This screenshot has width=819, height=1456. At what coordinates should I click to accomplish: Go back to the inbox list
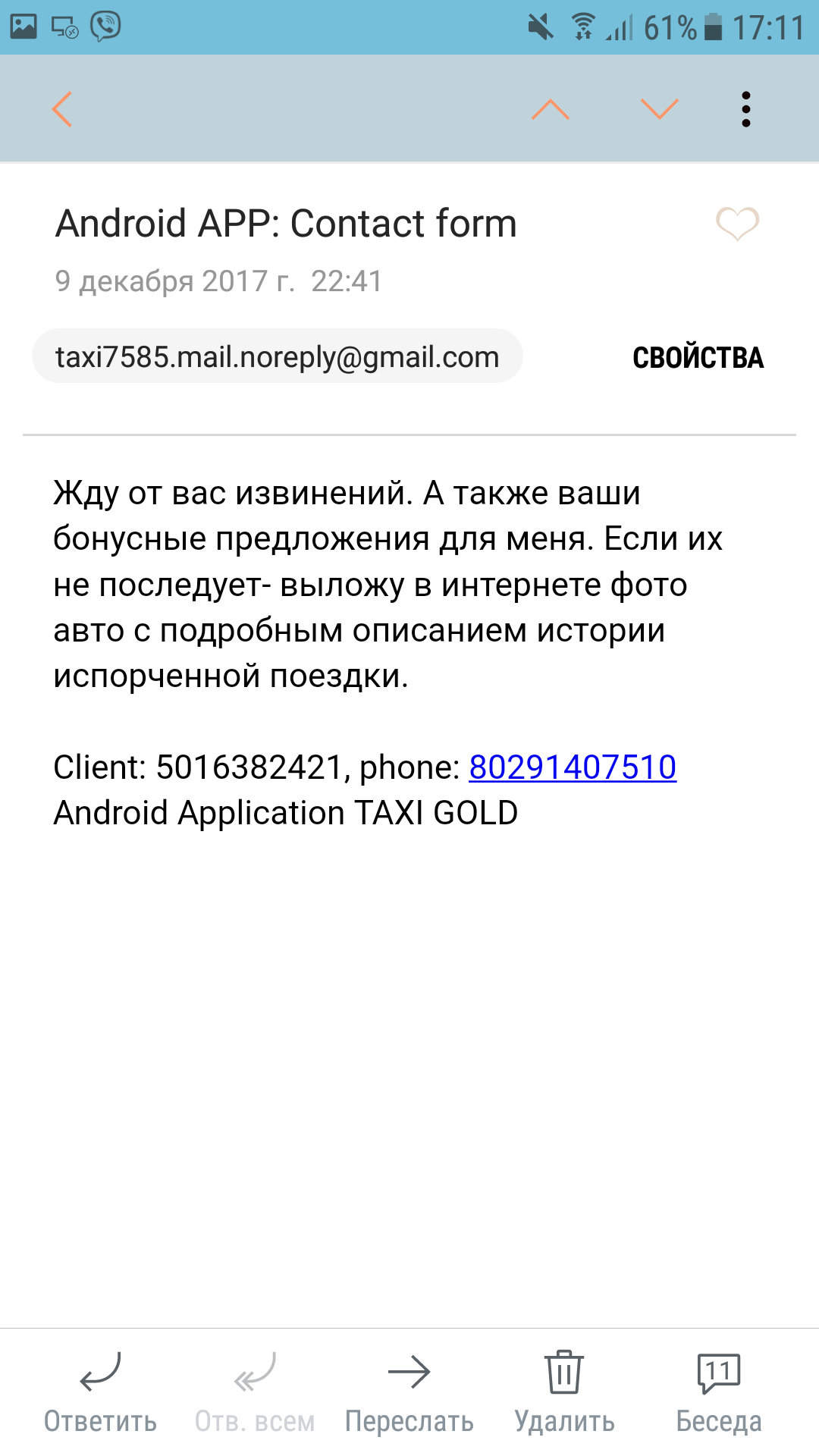(62, 110)
